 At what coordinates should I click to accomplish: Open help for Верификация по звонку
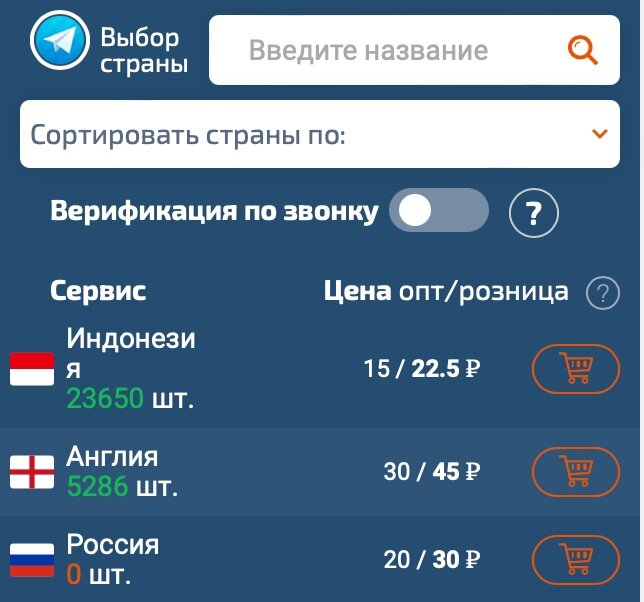click(x=533, y=212)
